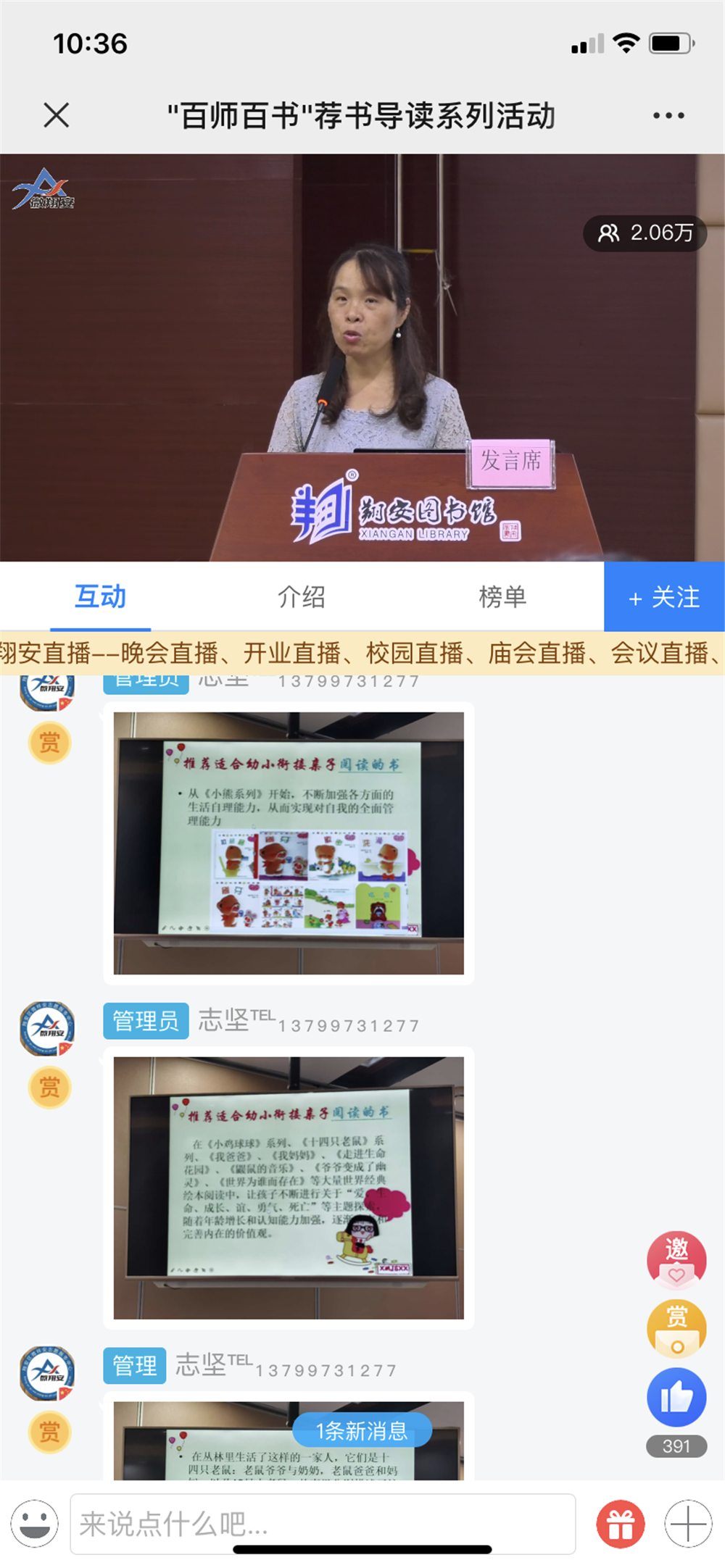Switch to the 介绍 tab
This screenshot has width=725, height=1568.
[301, 597]
